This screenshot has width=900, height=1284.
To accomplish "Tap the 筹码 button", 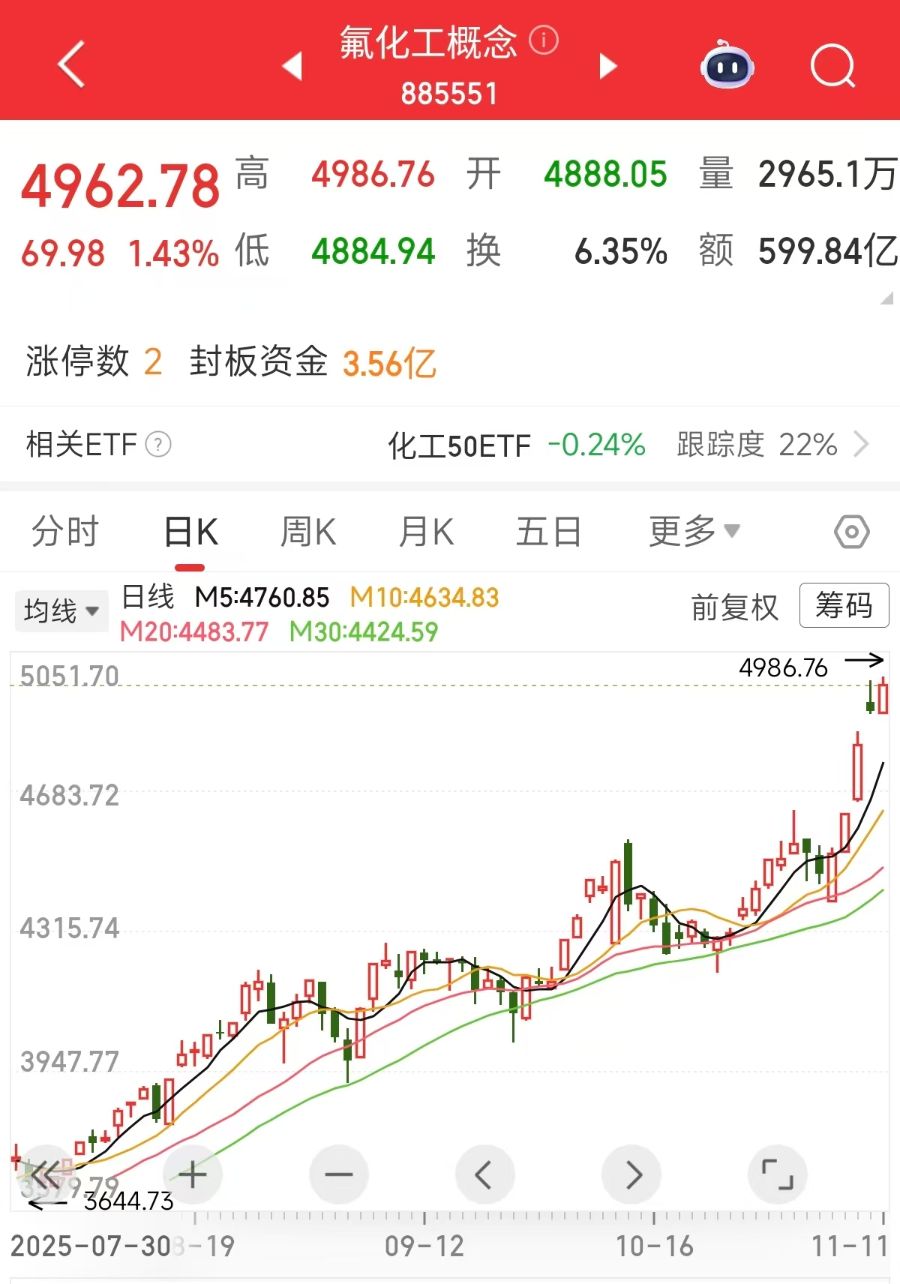I will pyautogui.click(x=843, y=606).
